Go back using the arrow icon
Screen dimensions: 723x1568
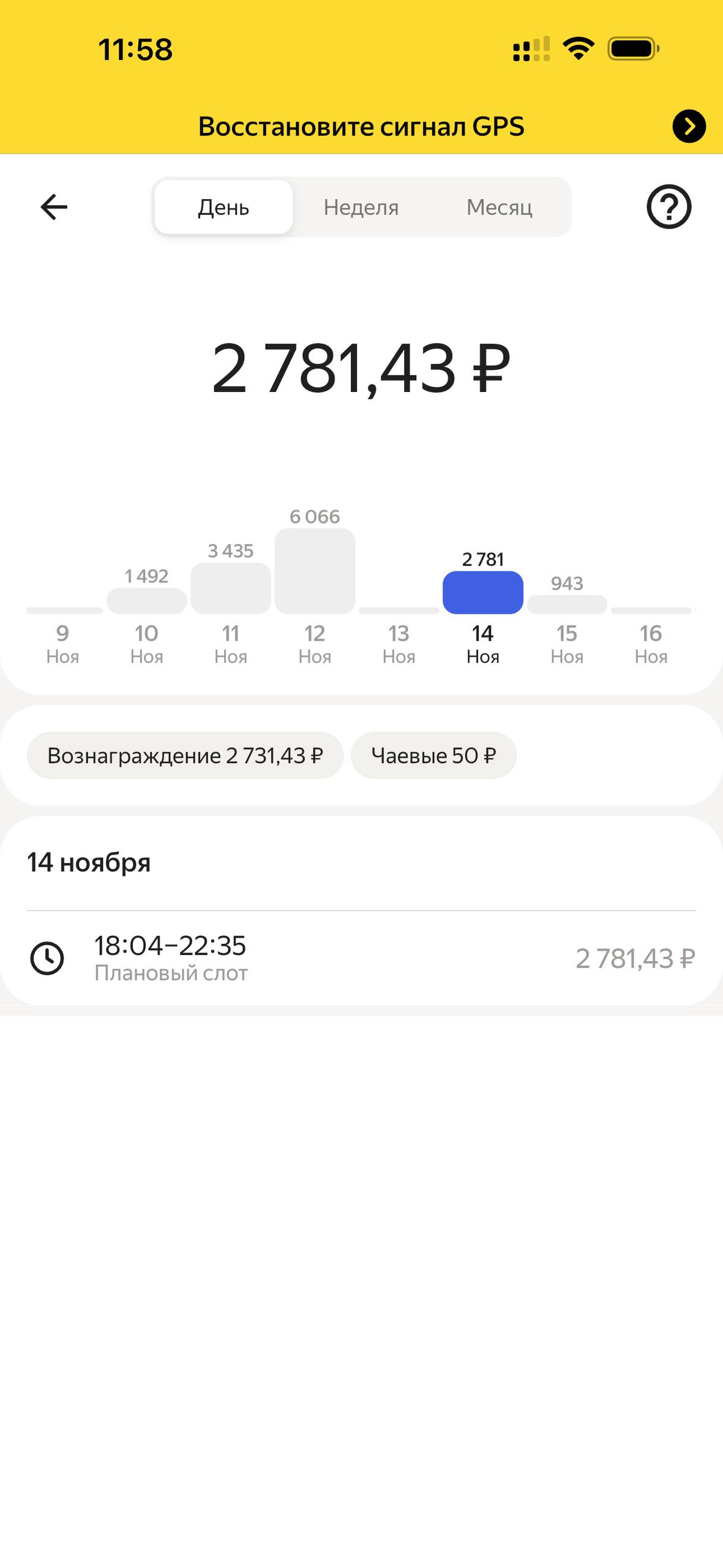[54, 207]
